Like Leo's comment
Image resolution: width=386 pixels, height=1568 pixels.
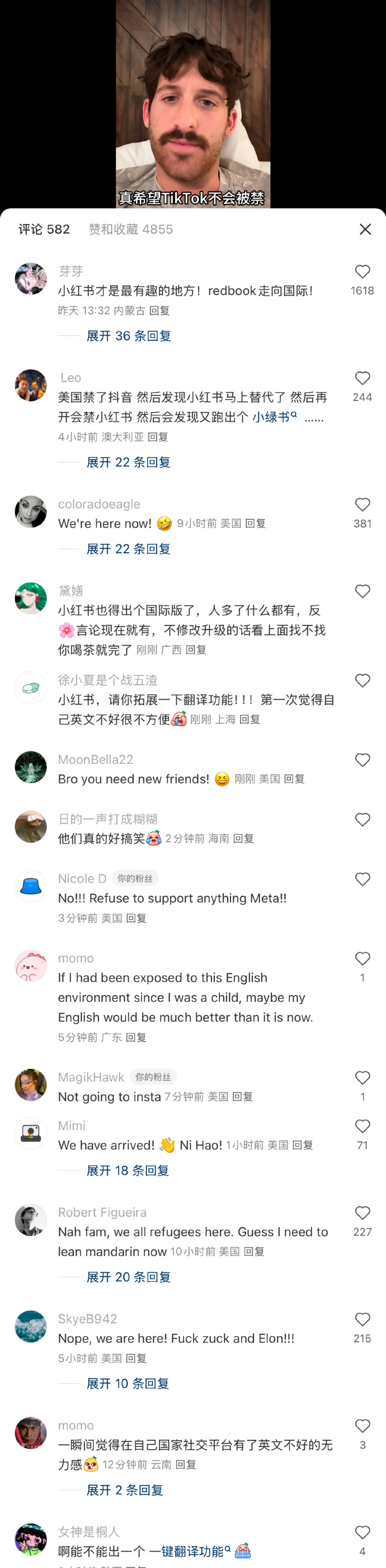[363, 379]
